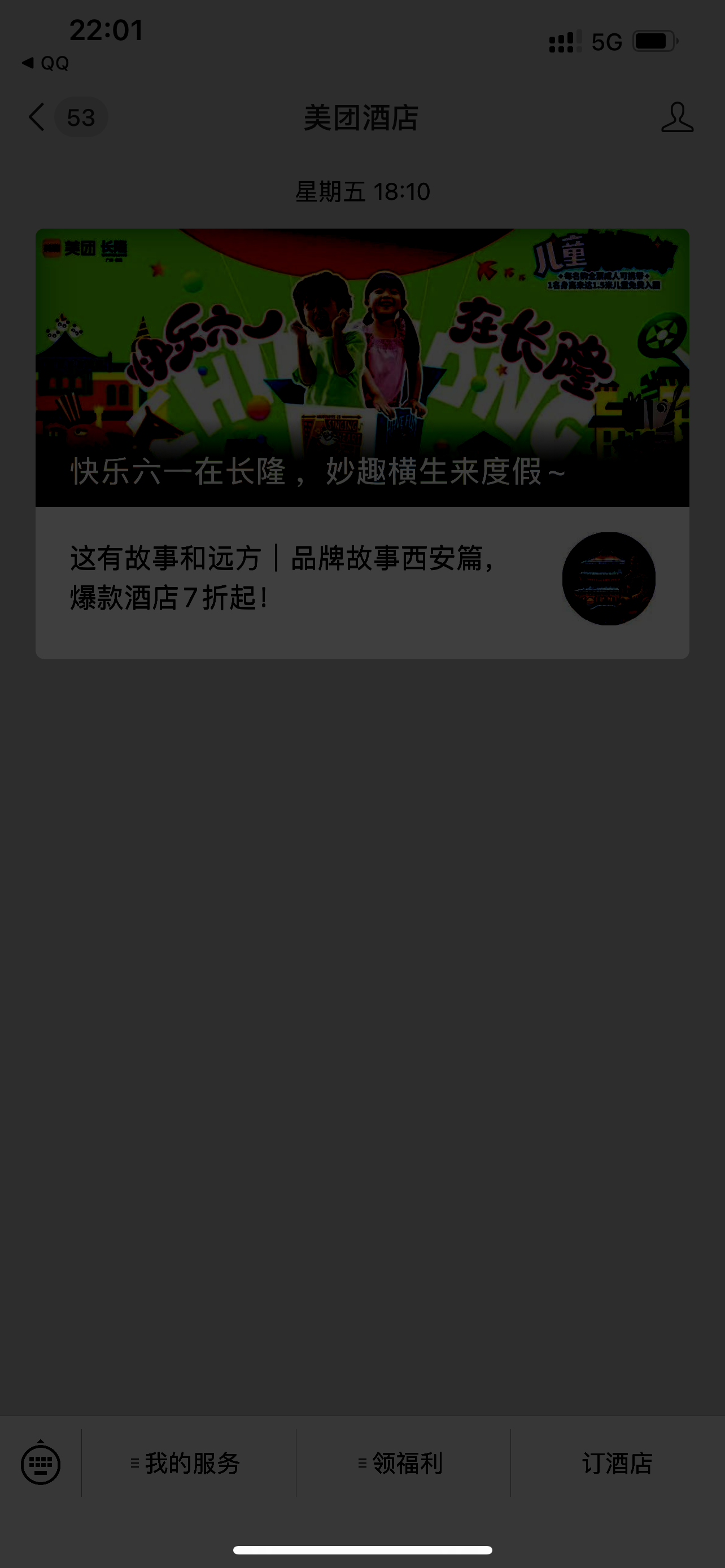Open the 快乐六一在长隆 article card
The image size is (725, 1568).
coord(362,367)
